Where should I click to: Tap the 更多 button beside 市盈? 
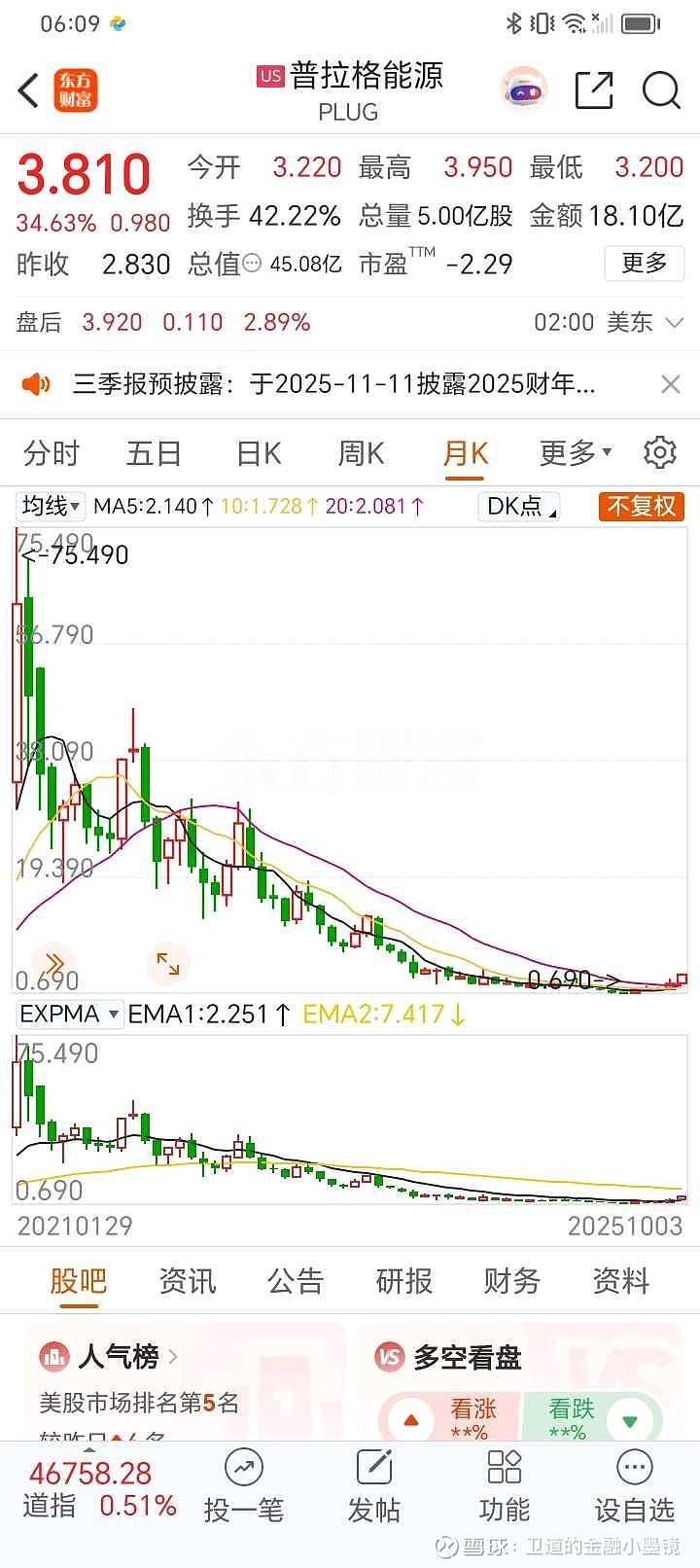tap(644, 263)
